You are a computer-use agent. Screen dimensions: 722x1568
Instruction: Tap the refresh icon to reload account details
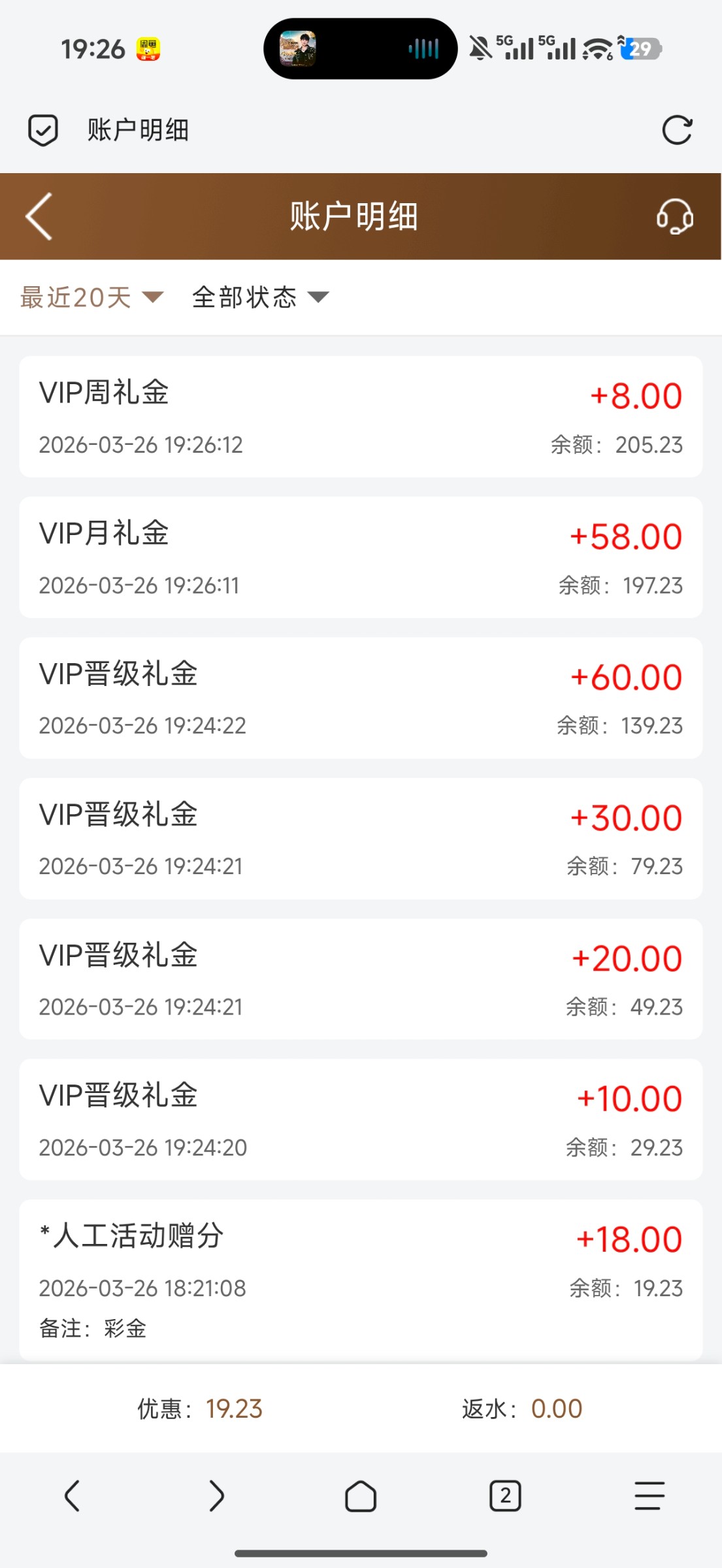pos(678,130)
